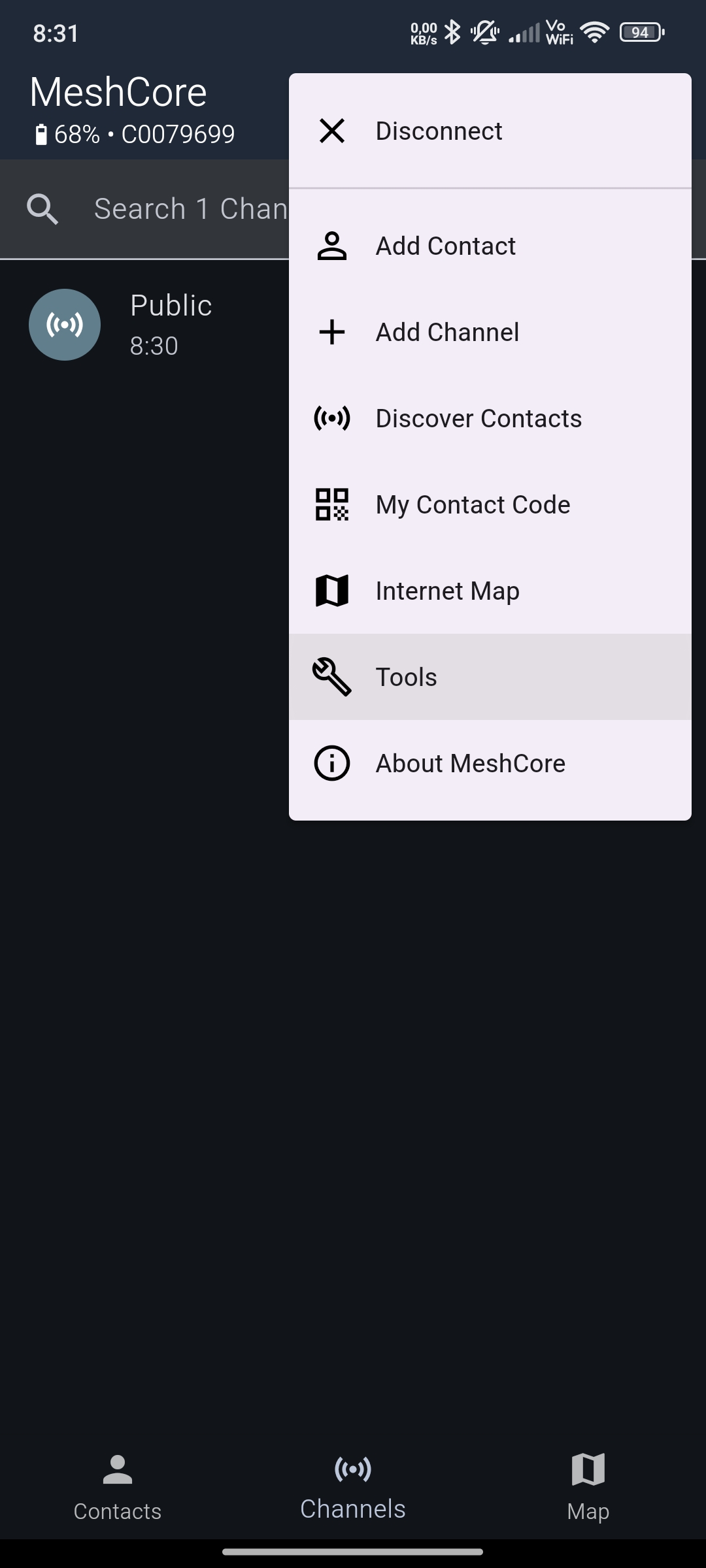Tap the channel search field
This screenshot has width=706, height=1568.
pos(183,209)
